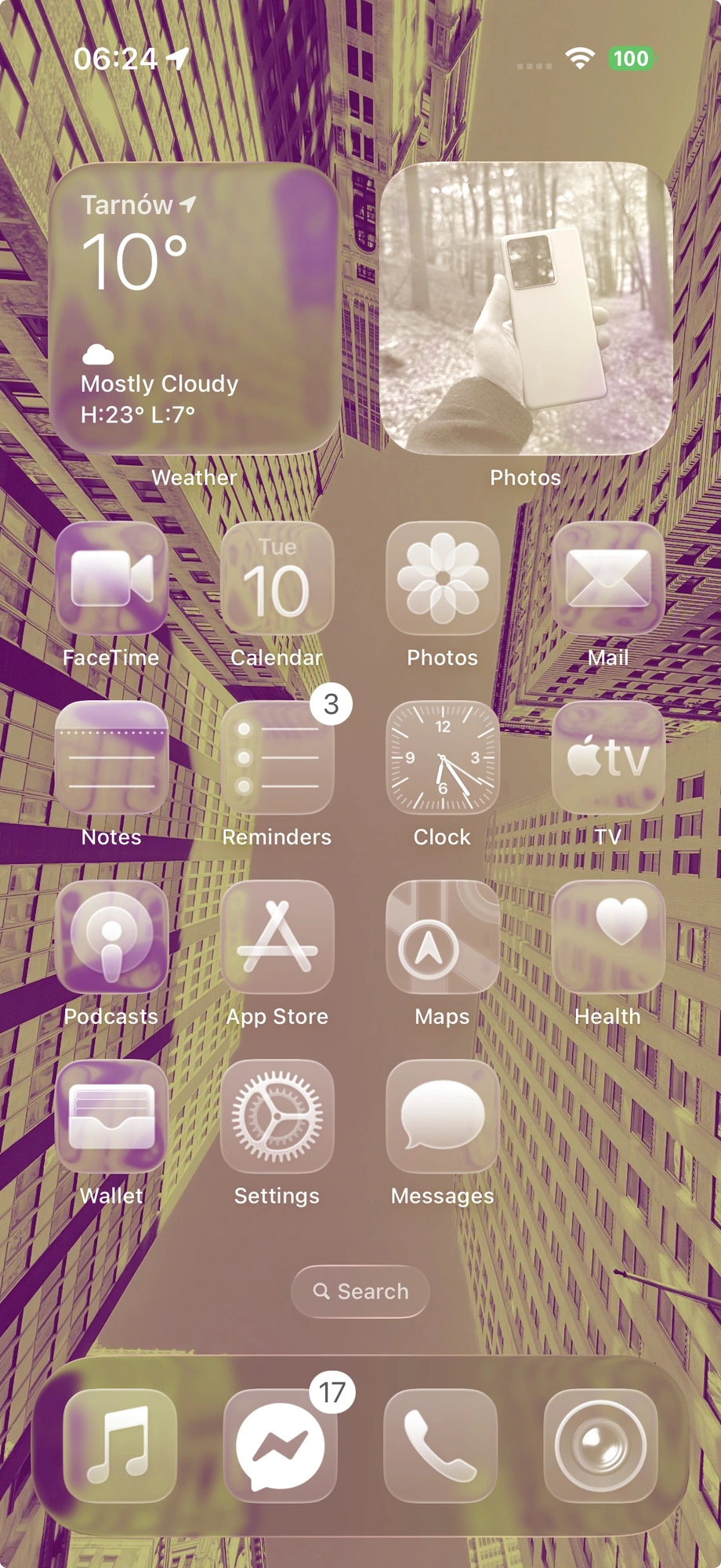Screen dimensions: 721x1568
Task: Open the Notes app
Action: [111, 758]
